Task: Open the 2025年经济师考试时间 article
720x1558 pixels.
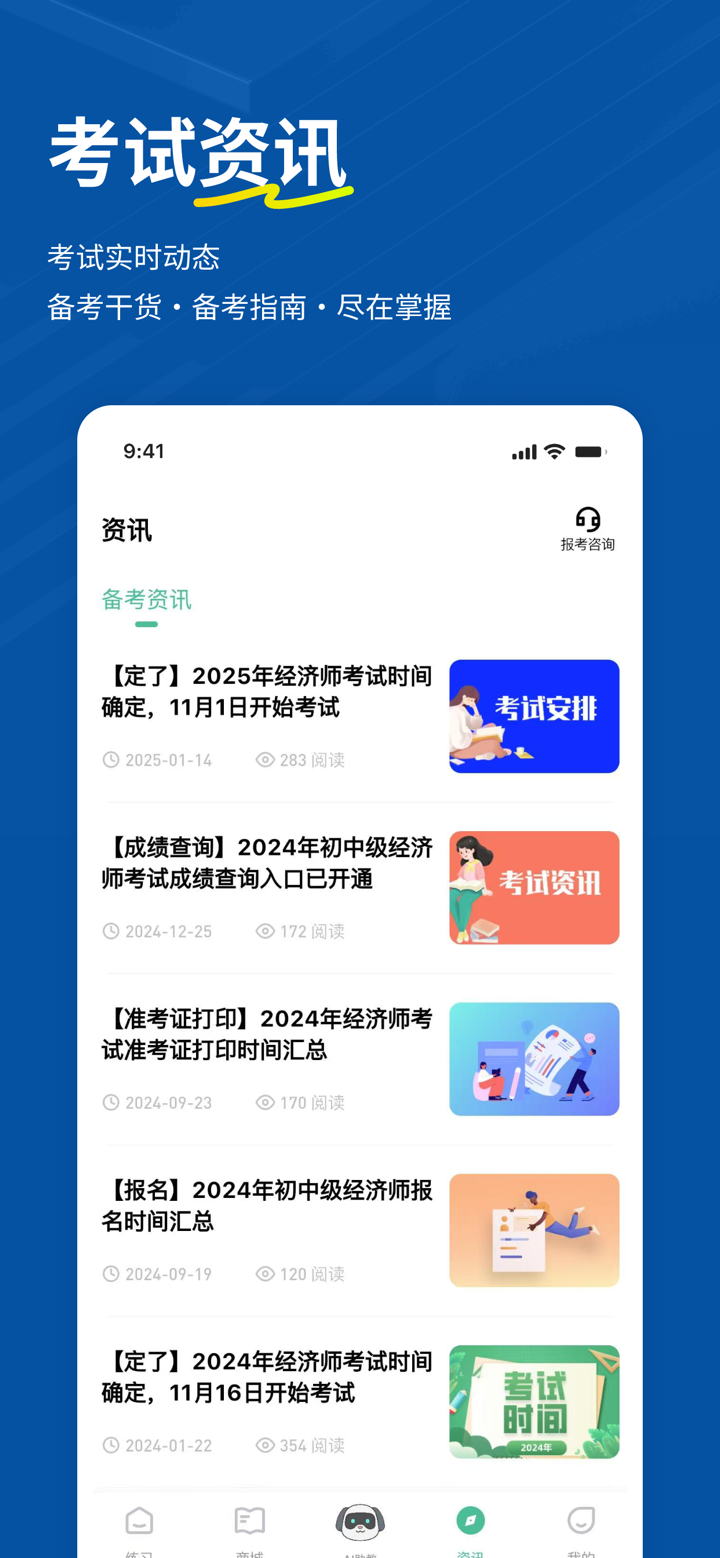Action: tap(267, 691)
